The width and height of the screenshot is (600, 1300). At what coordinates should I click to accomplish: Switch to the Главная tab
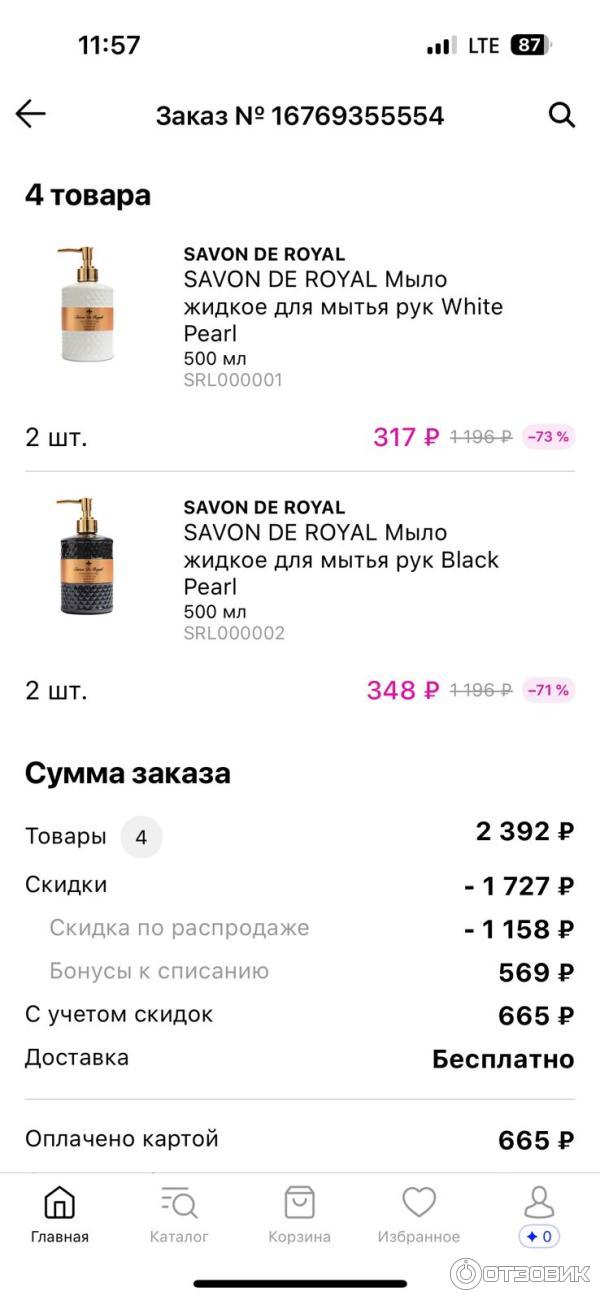coord(60,1215)
